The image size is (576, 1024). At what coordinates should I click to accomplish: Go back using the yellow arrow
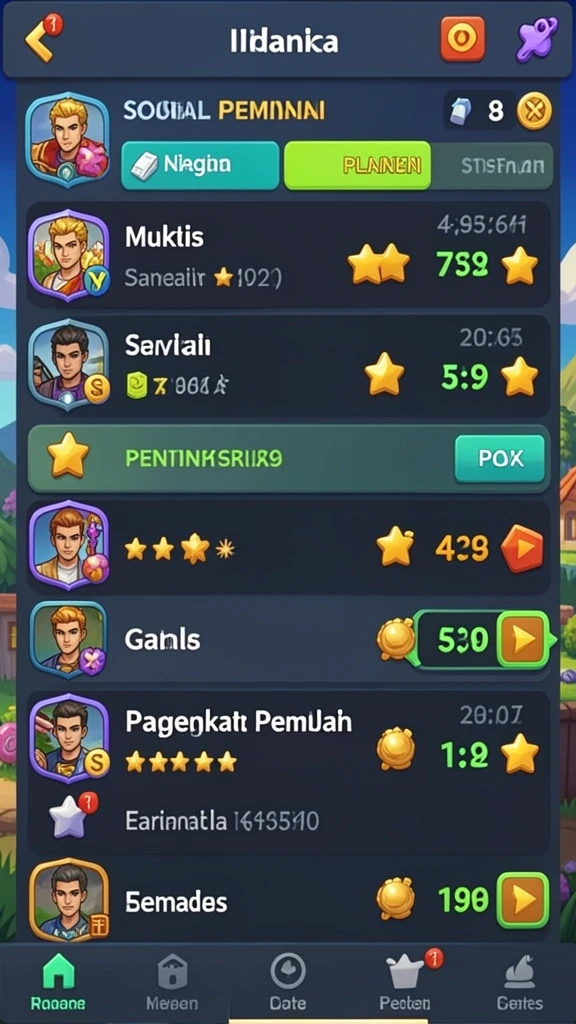tap(40, 41)
